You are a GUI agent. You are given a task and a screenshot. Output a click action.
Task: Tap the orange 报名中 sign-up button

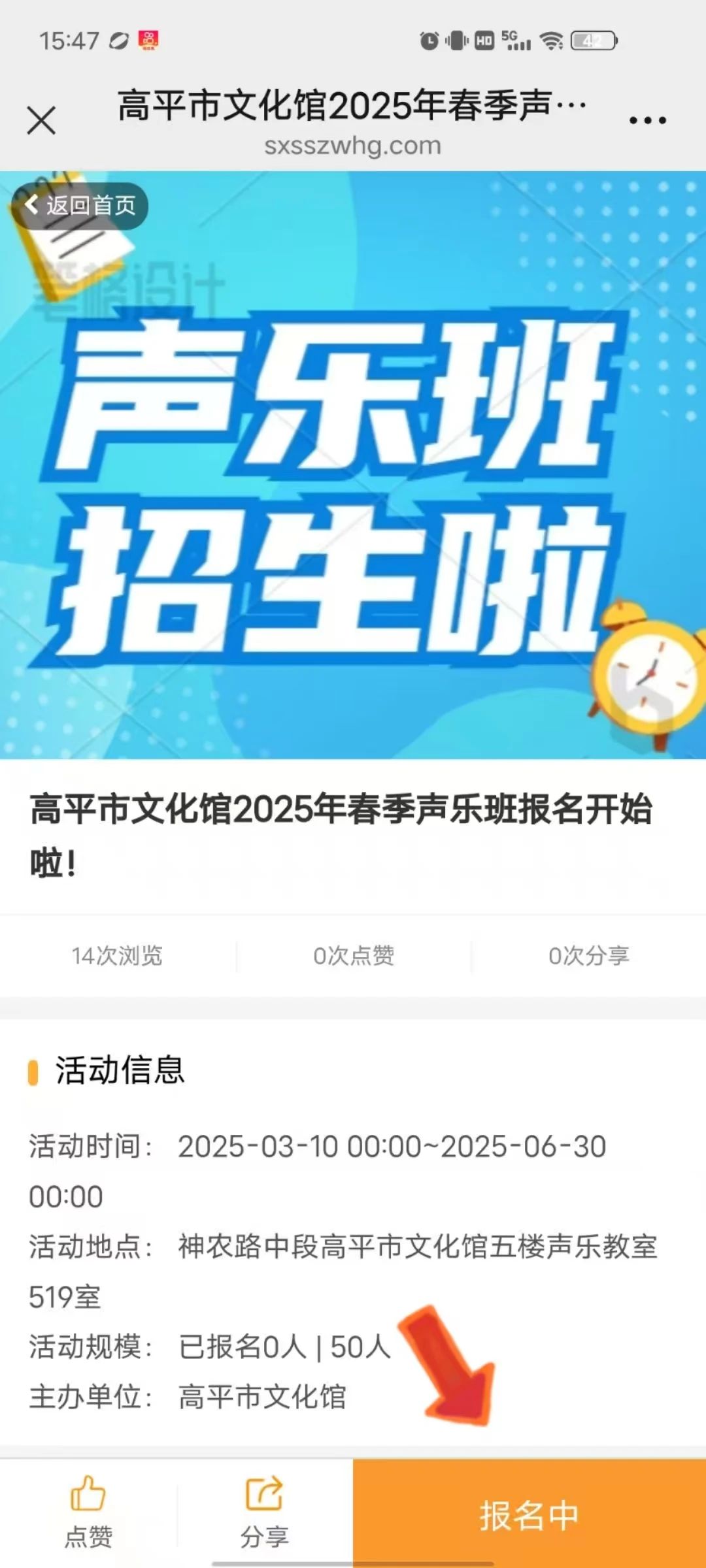click(529, 1514)
